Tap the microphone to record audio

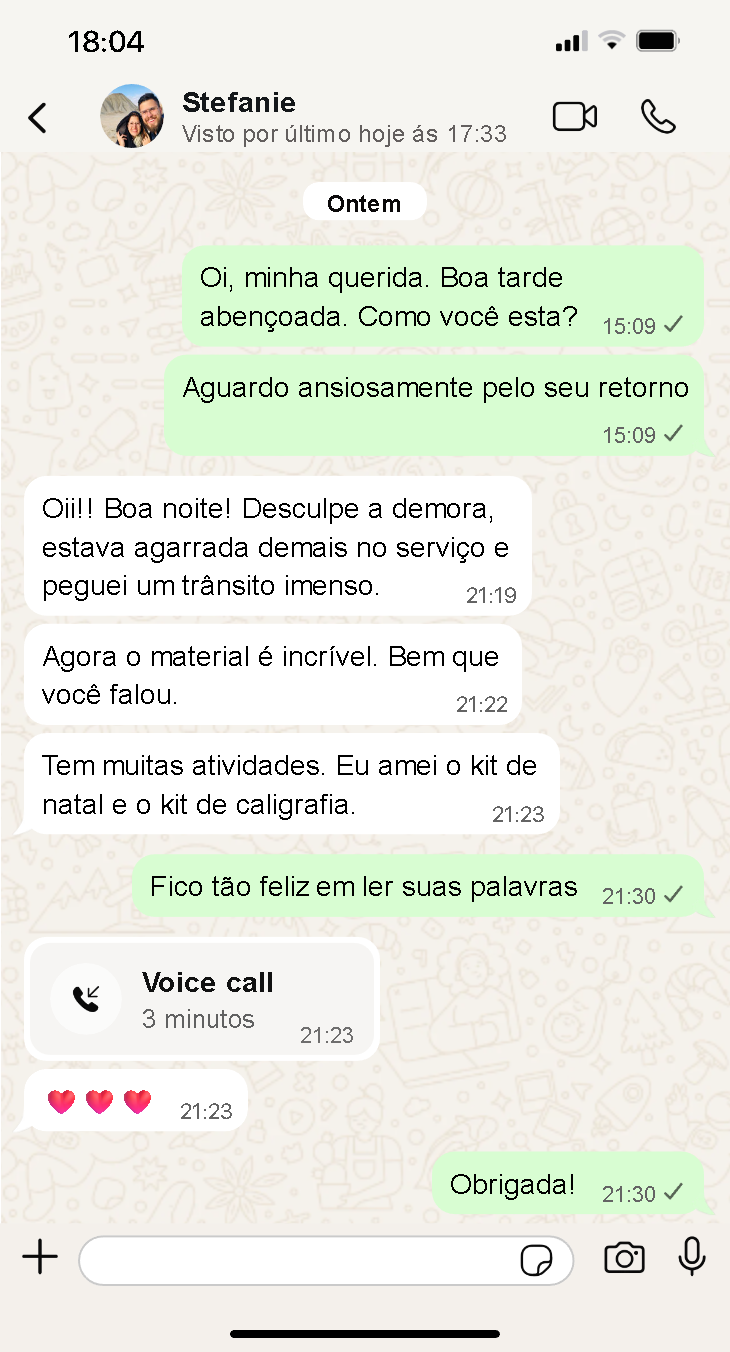[692, 1258]
